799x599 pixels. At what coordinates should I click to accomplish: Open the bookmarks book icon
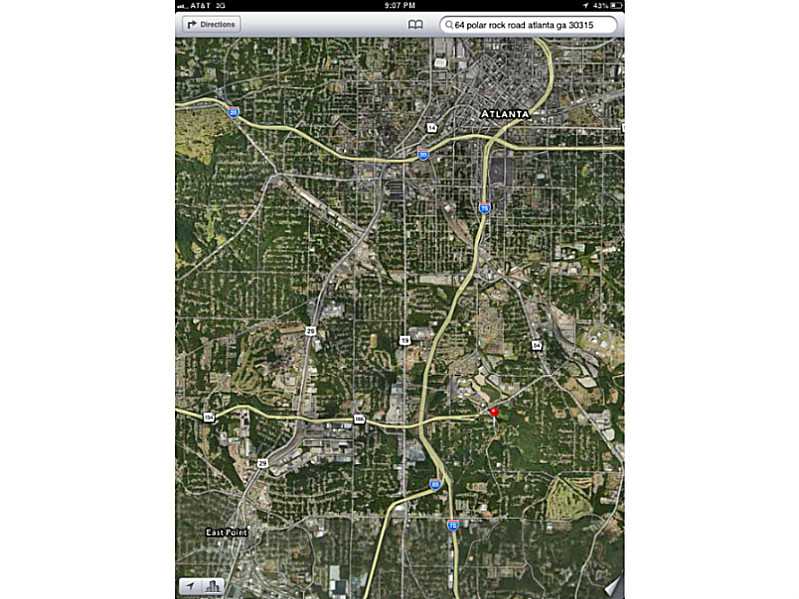click(x=415, y=25)
